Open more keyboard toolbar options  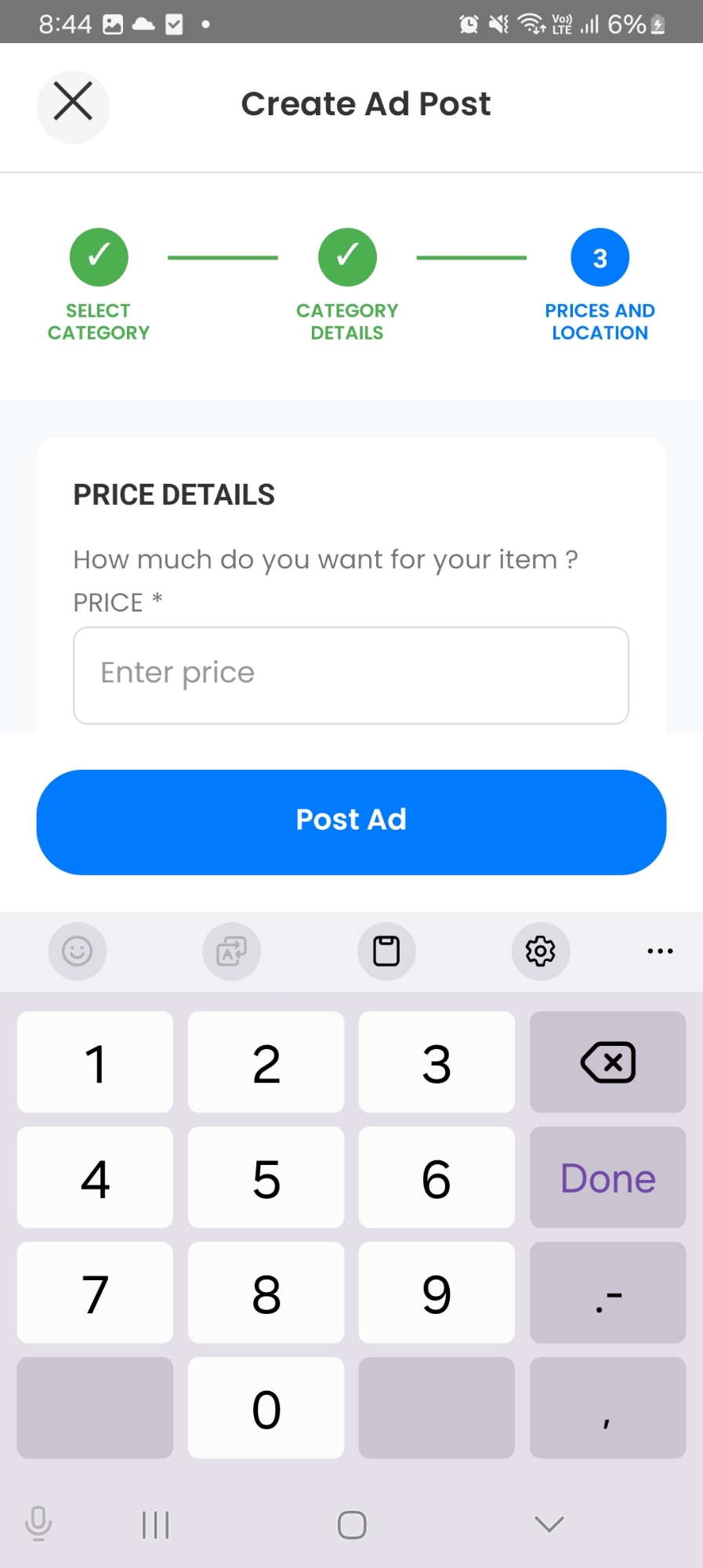click(x=659, y=951)
